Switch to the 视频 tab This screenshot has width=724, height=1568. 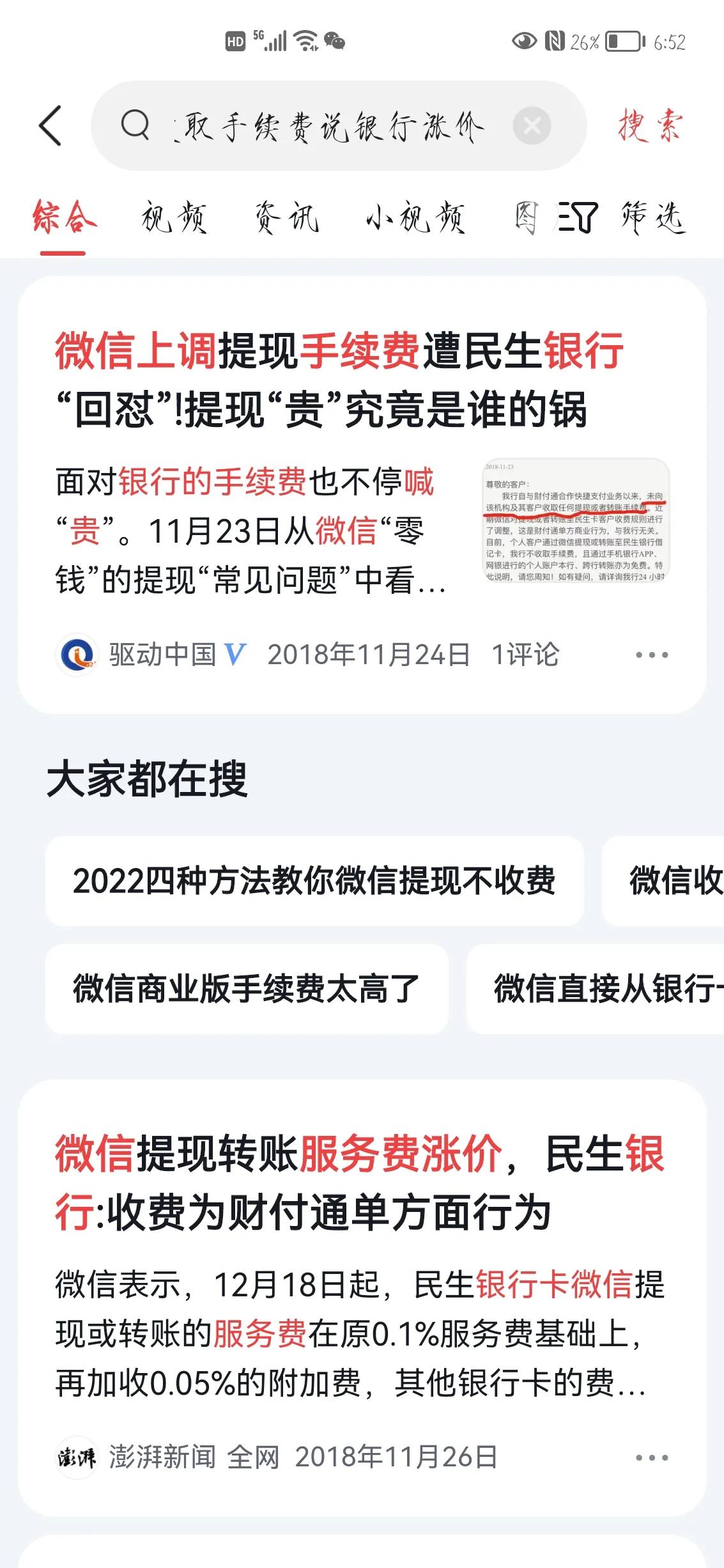pyautogui.click(x=174, y=218)
